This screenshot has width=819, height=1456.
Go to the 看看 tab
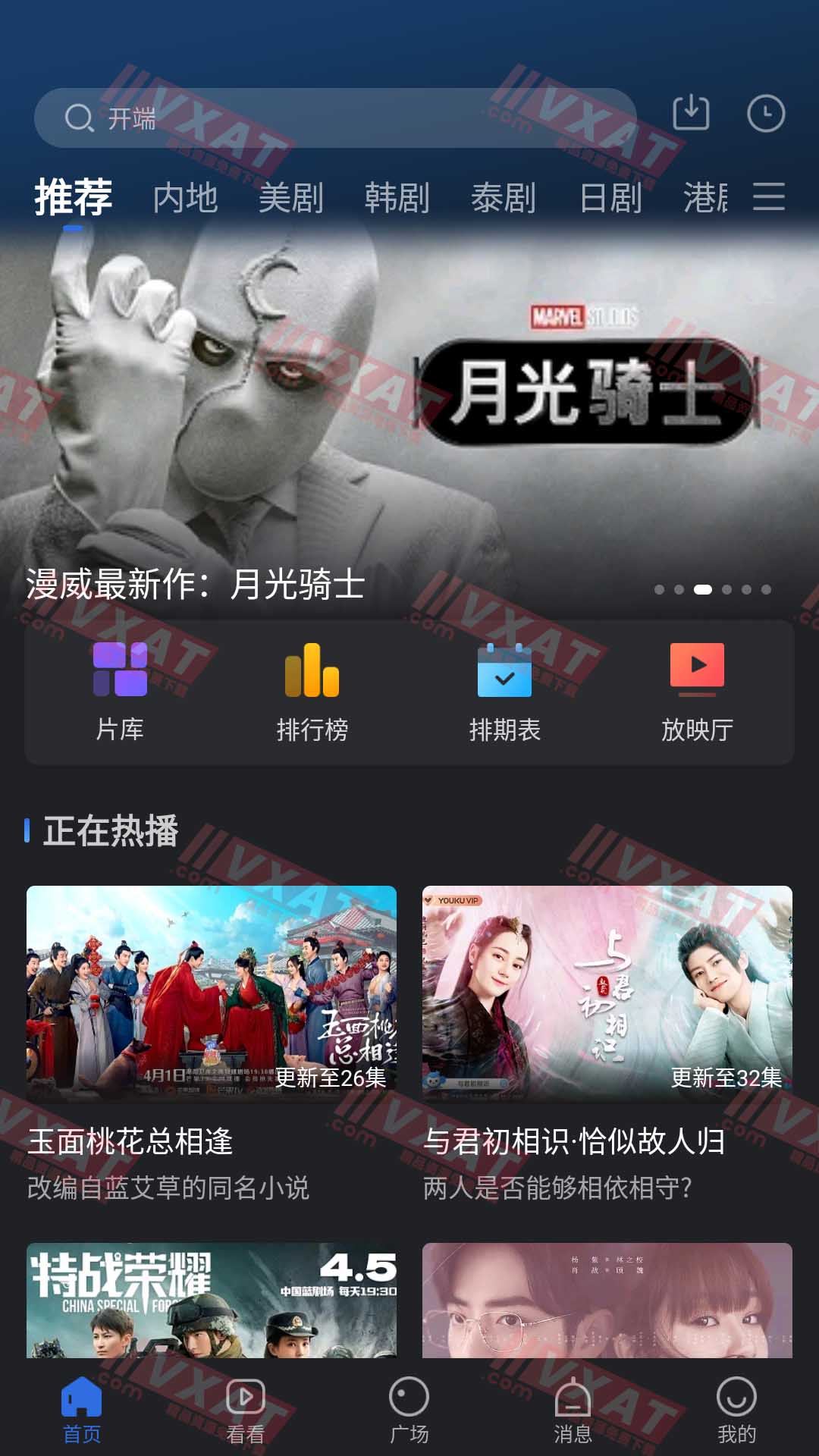245,1410
